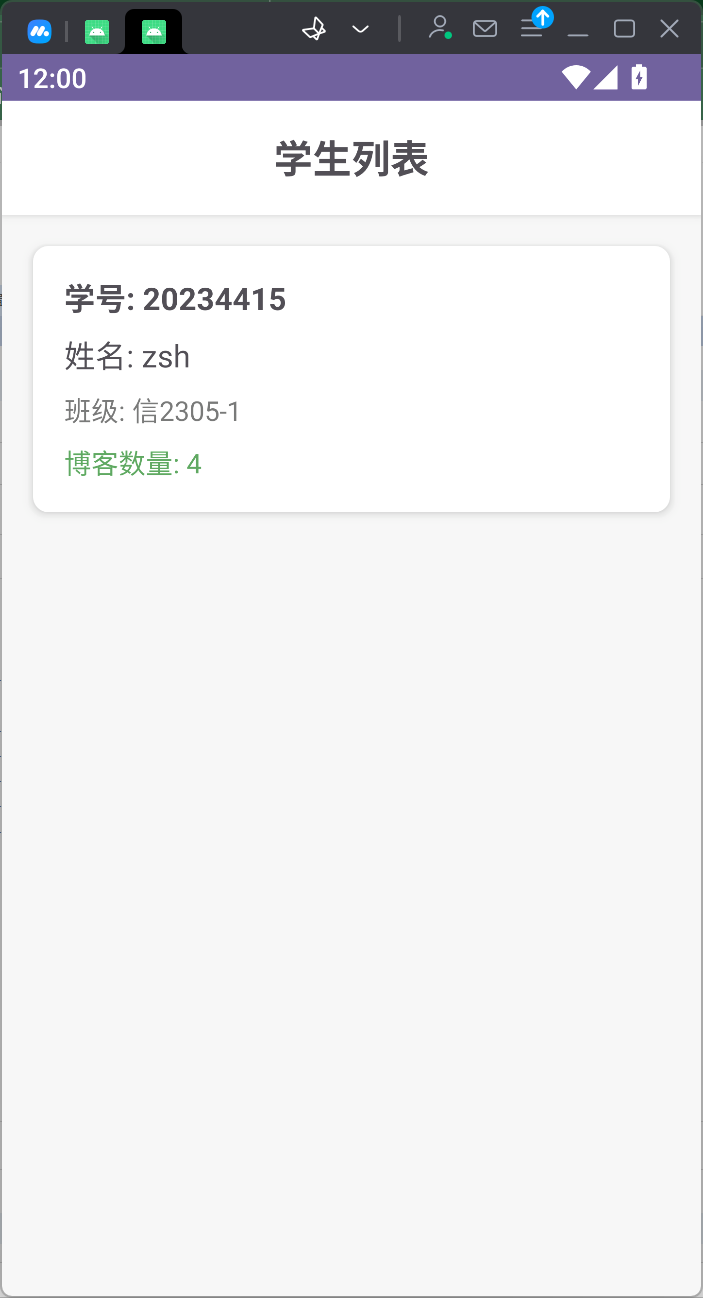Open the student card for zsh
This screenshot has height=1298, width=703.
coord(351,379)
